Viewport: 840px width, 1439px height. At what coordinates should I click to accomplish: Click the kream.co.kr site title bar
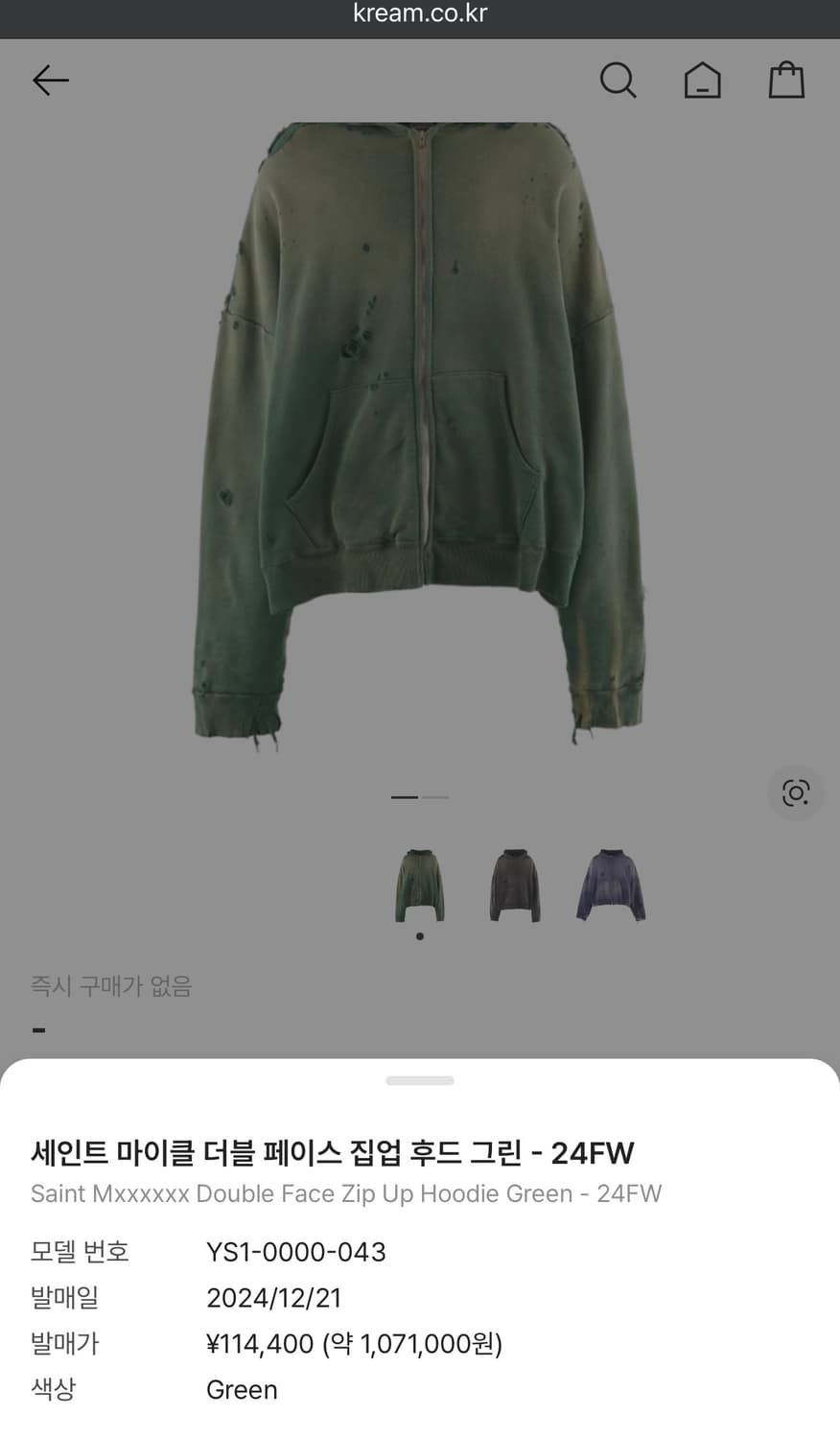419,13
